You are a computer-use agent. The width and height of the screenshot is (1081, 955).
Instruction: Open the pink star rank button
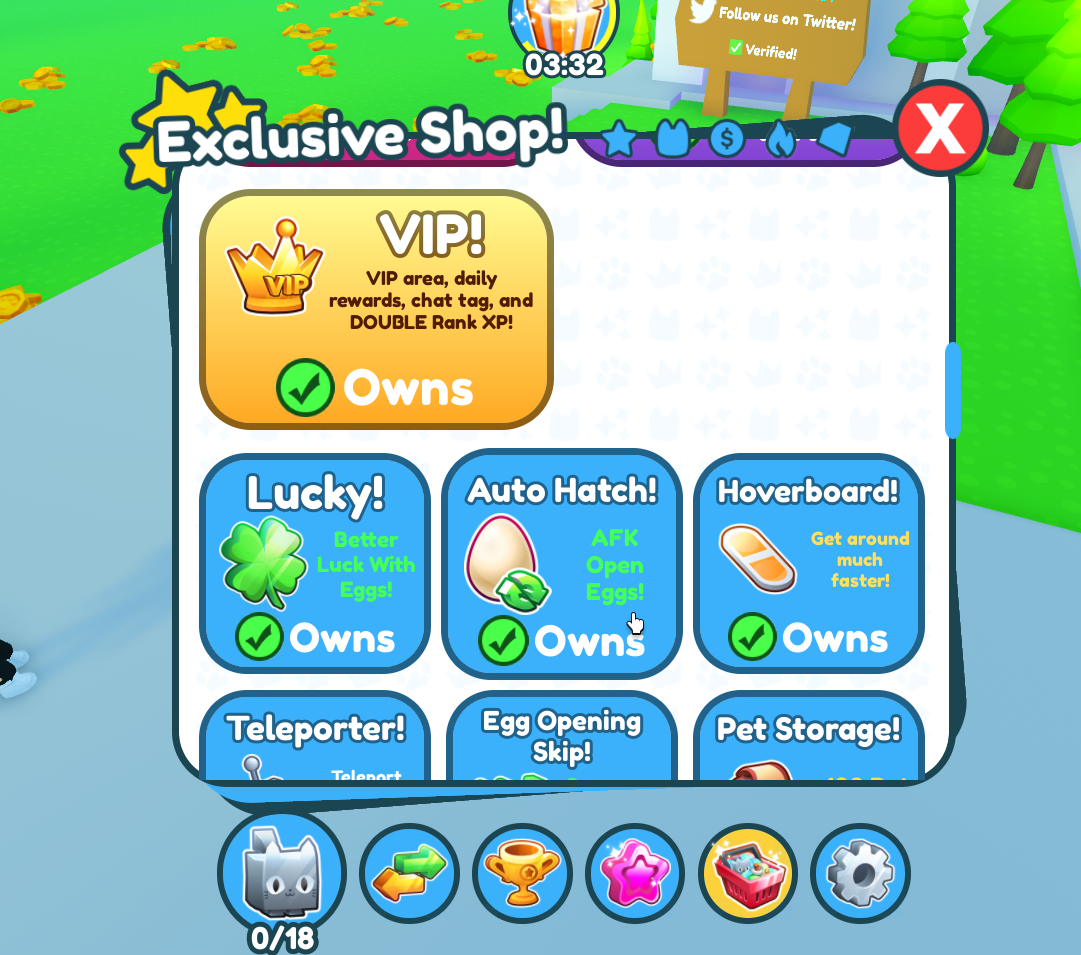click(635, 873)
